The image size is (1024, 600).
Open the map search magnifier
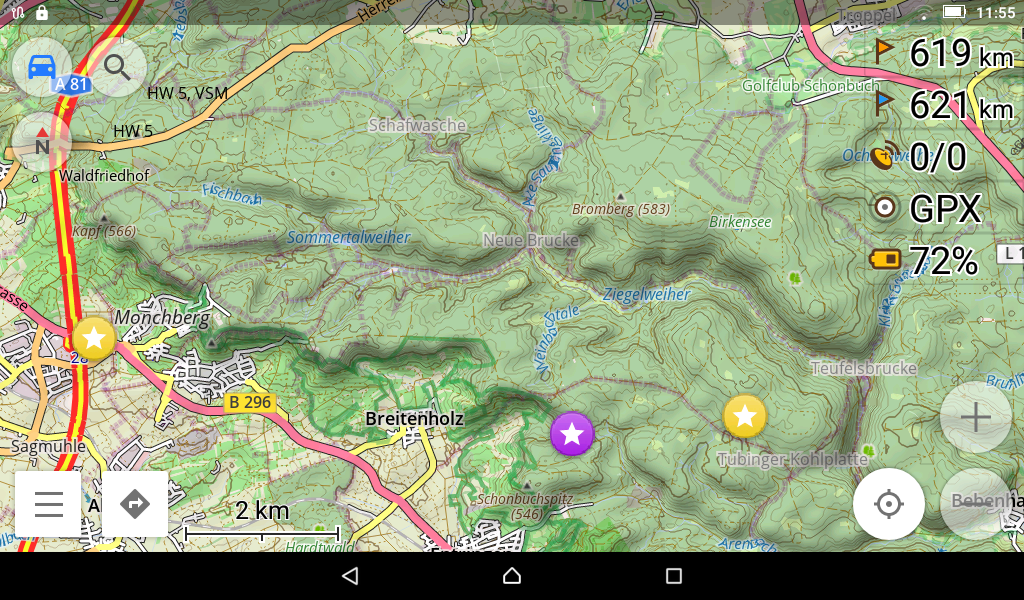(118, 67)
